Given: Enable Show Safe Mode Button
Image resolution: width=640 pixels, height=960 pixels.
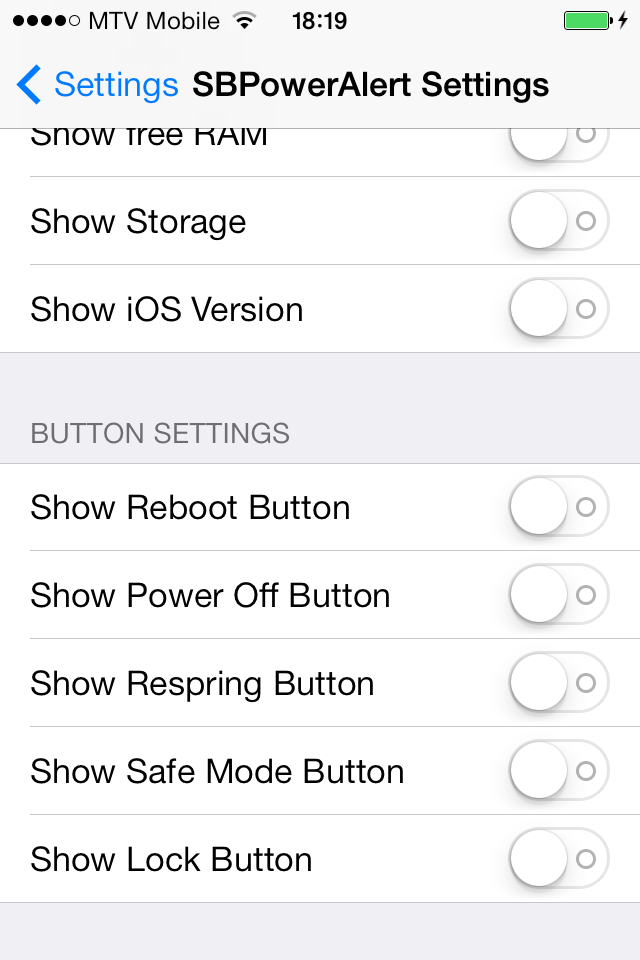Looking at the screenshot, I should pos(558,771).
